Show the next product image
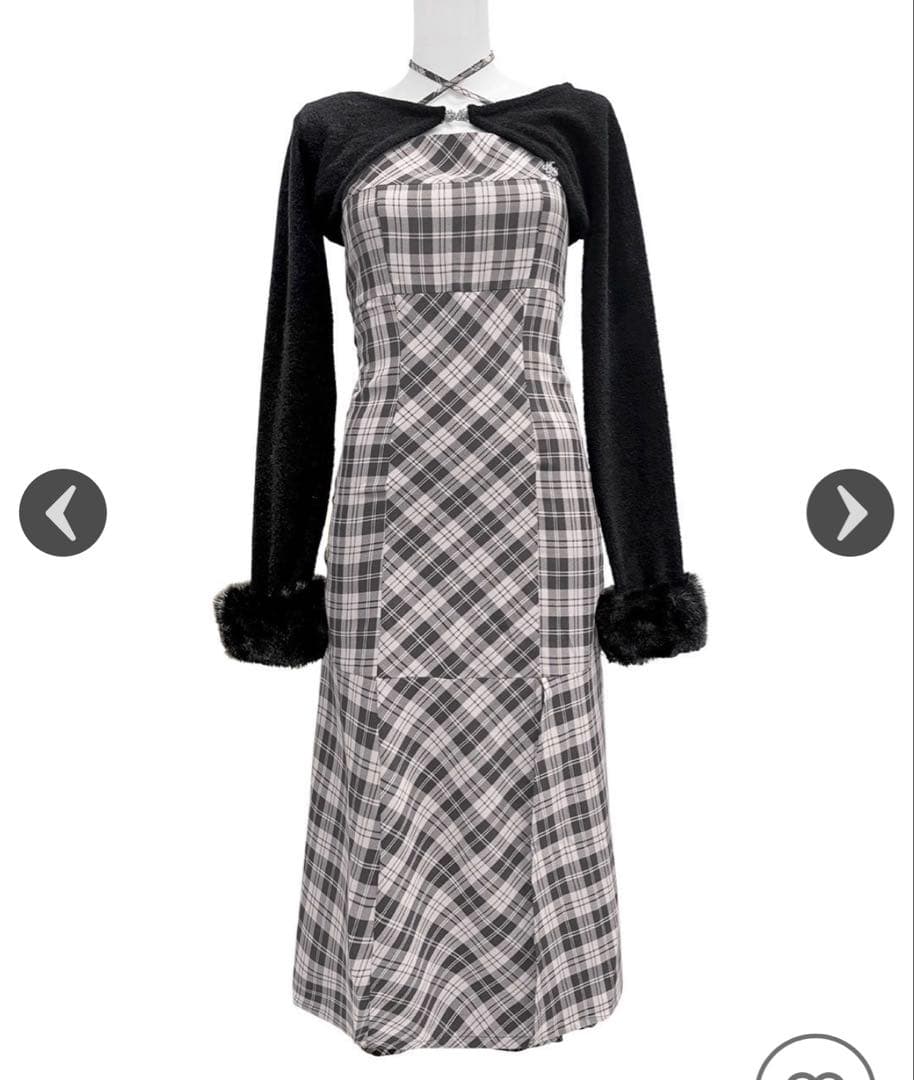The width and height of the screenshot is (914, 1080). click(x=850, y=512)
